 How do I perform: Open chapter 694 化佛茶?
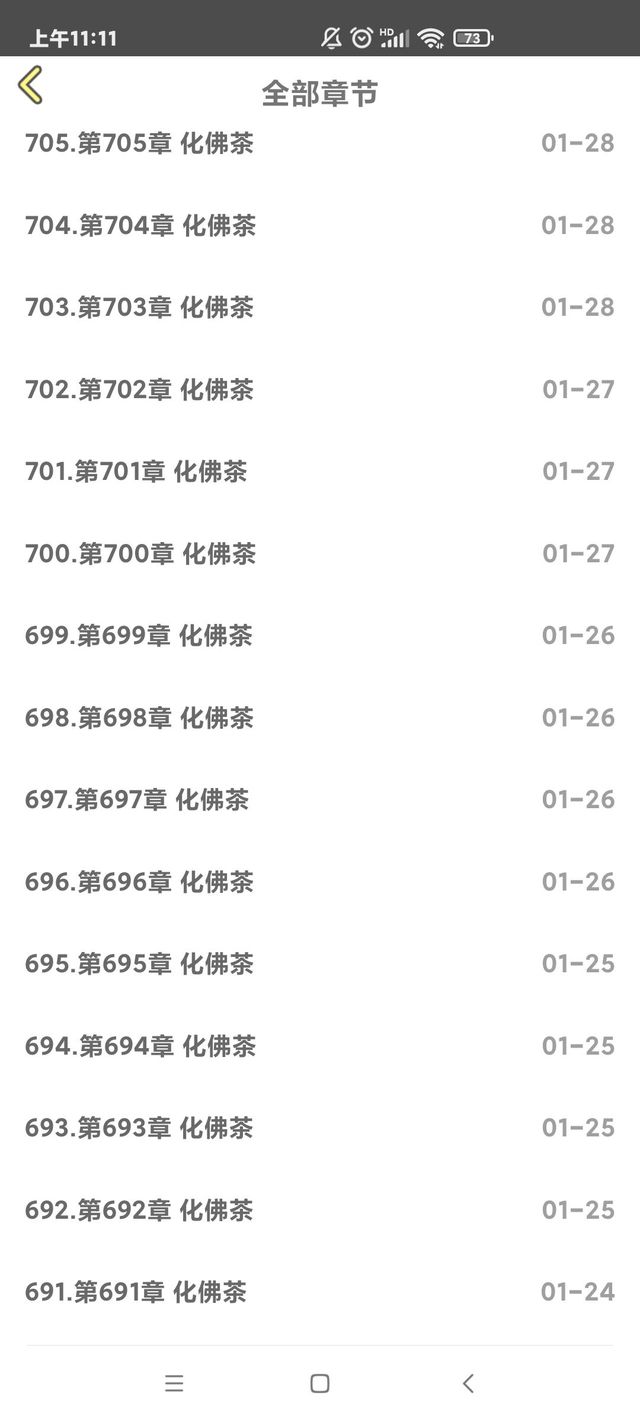pyautogui.click(x=320, y=1045)
